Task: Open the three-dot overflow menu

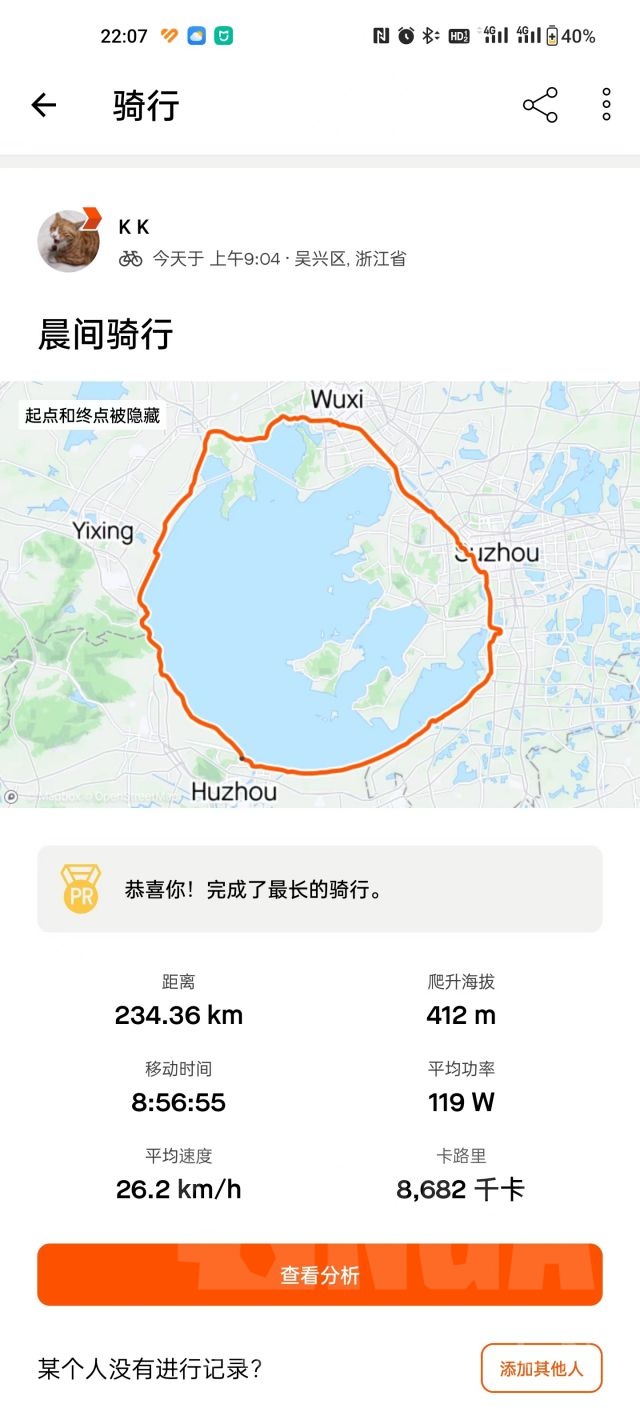Action: tap(606, 105)
